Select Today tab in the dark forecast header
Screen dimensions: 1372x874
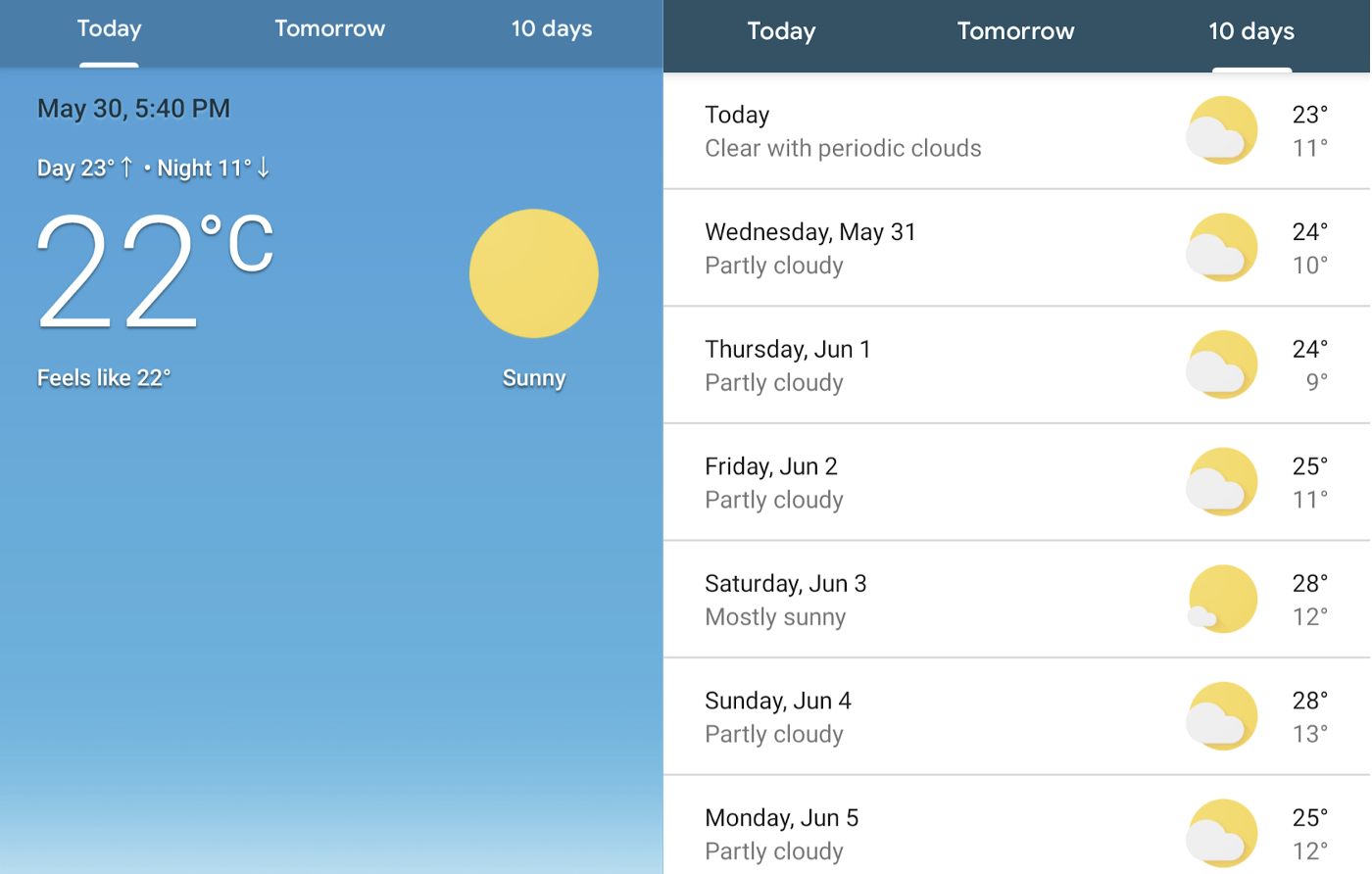click(781, 31)
